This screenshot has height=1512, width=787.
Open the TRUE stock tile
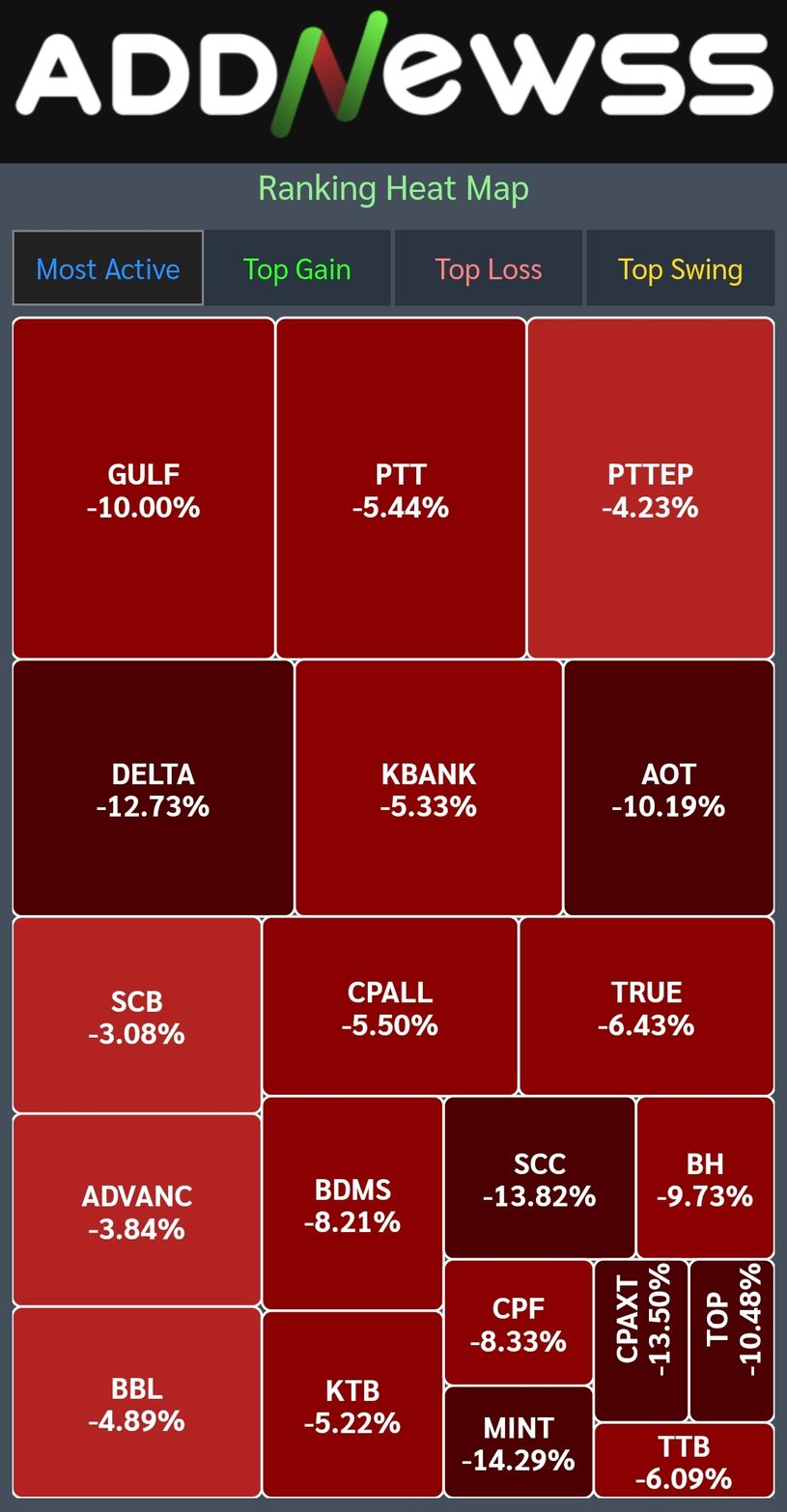[646, 1007]
